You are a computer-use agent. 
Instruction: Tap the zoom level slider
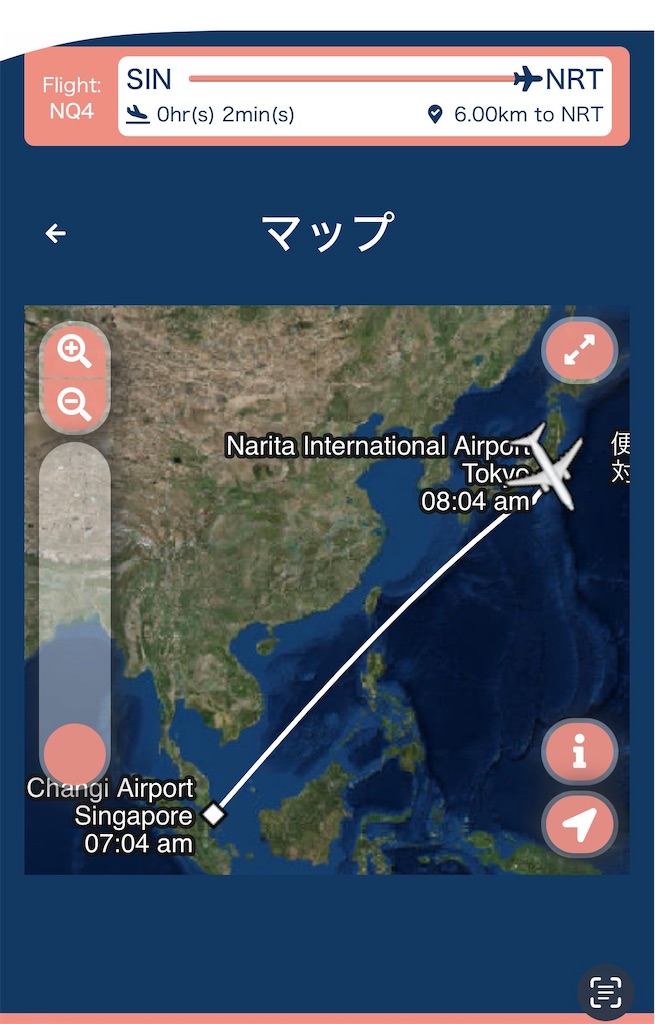75,600
